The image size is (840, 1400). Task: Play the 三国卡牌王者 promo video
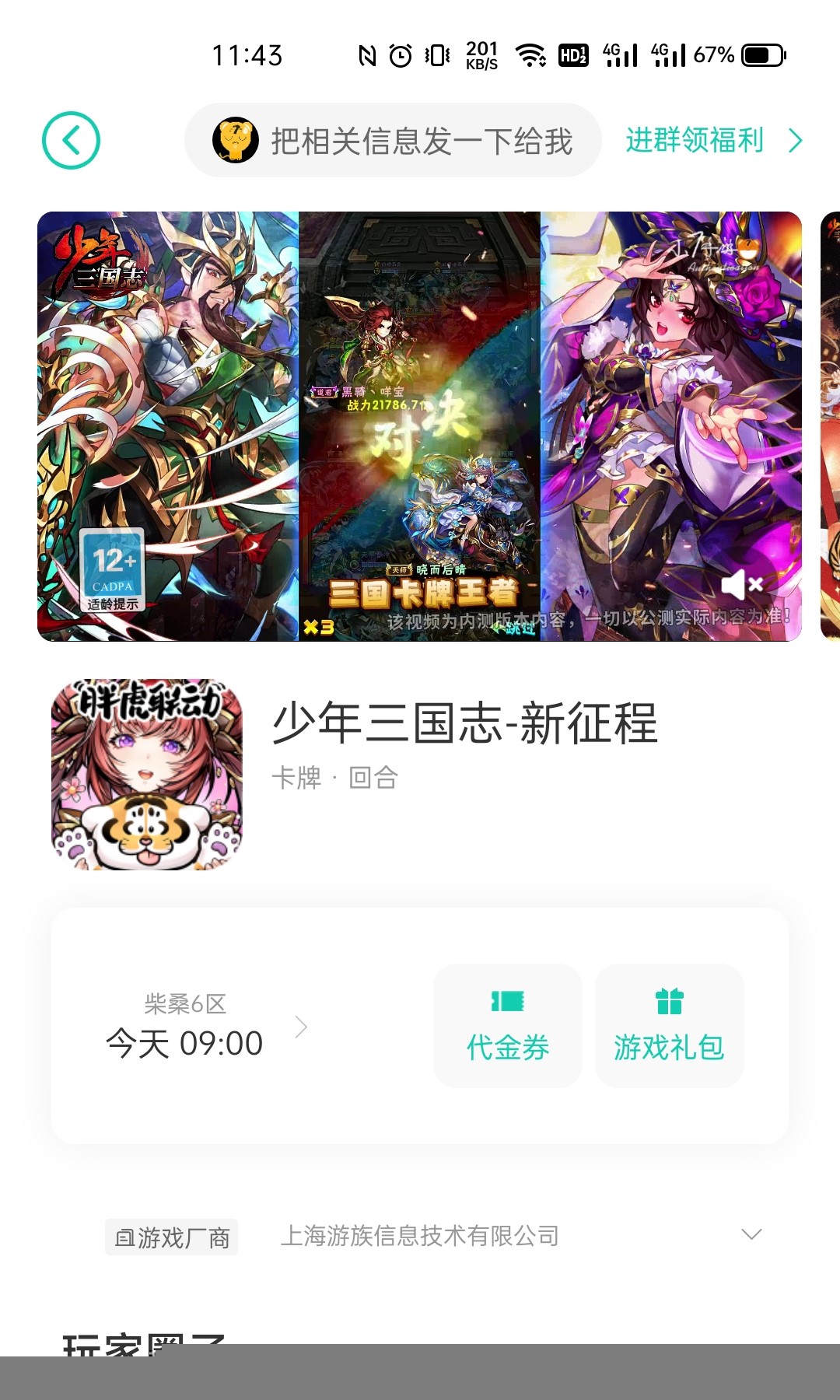pyautogui.click(x=419, y=426)
